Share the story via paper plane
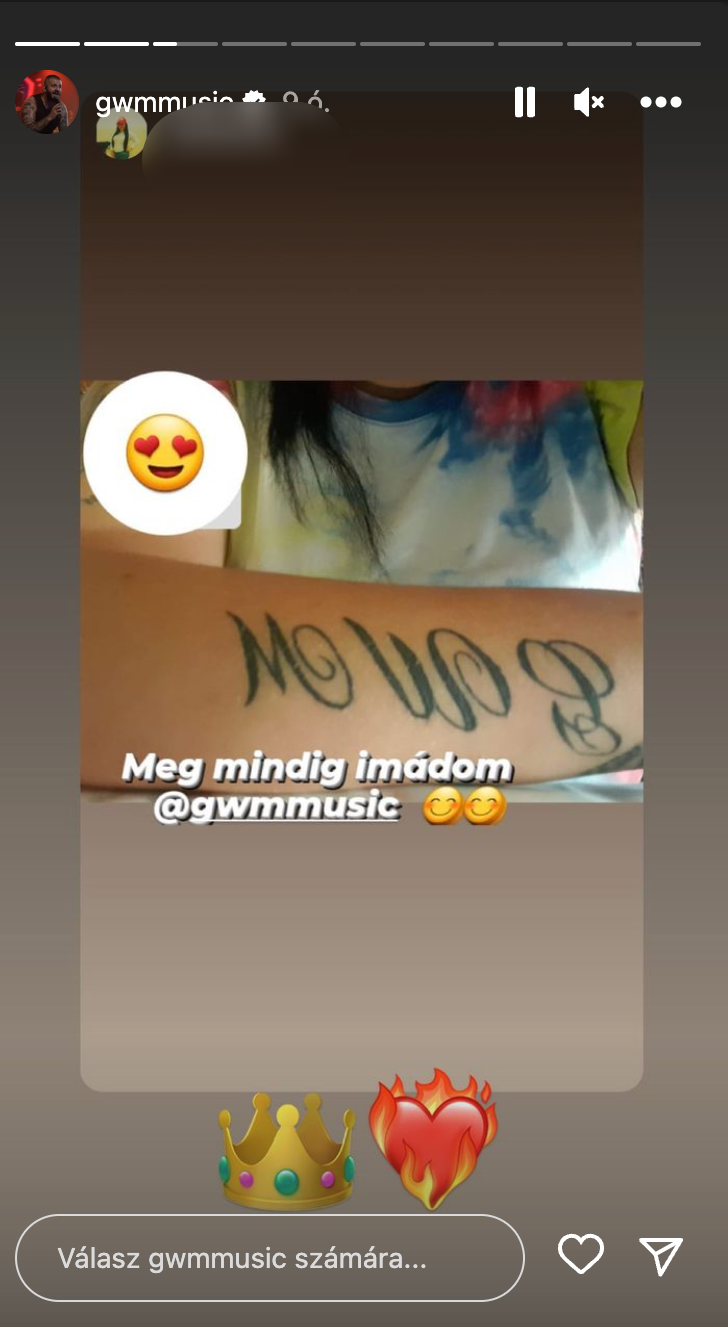This screenshot has width=728, height=1327. pyautogui.click(x=661, y=1255)
